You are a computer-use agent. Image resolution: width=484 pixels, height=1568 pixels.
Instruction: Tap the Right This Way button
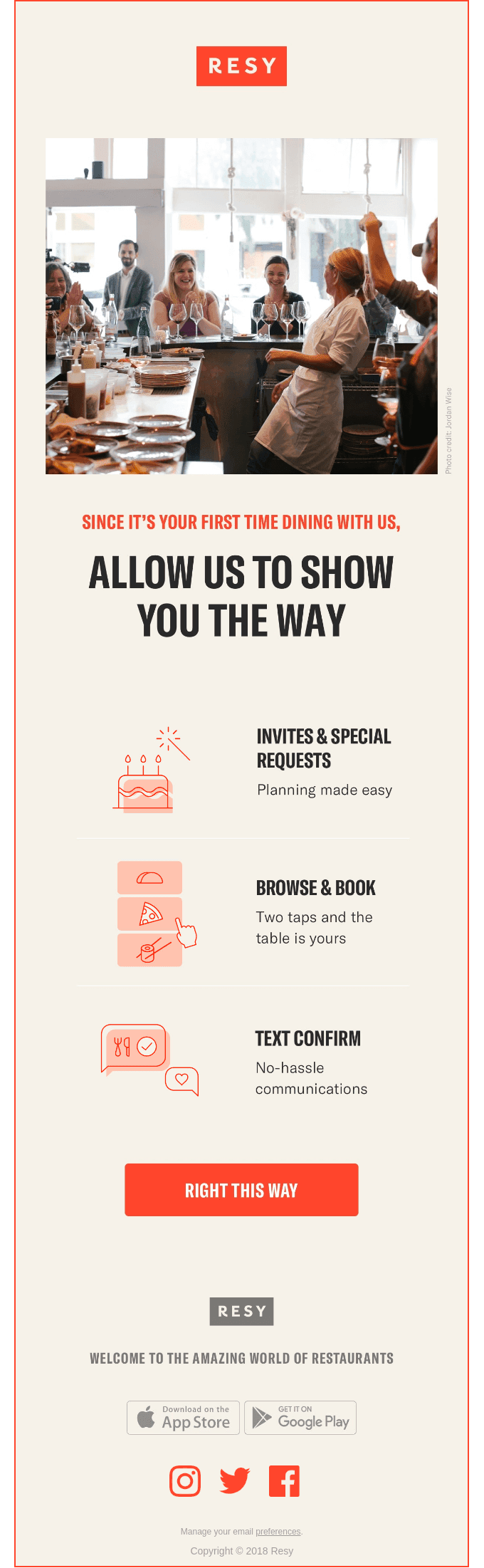point(241,1190)
